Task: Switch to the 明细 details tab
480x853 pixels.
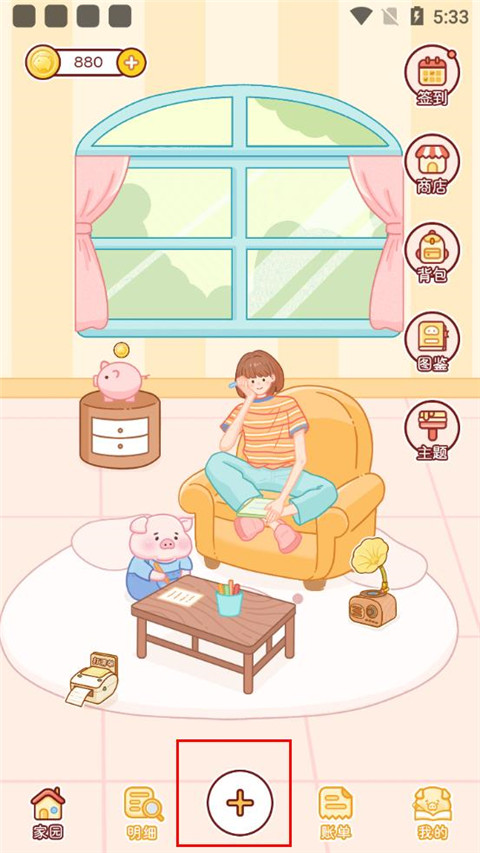Action: pos(143,813)
